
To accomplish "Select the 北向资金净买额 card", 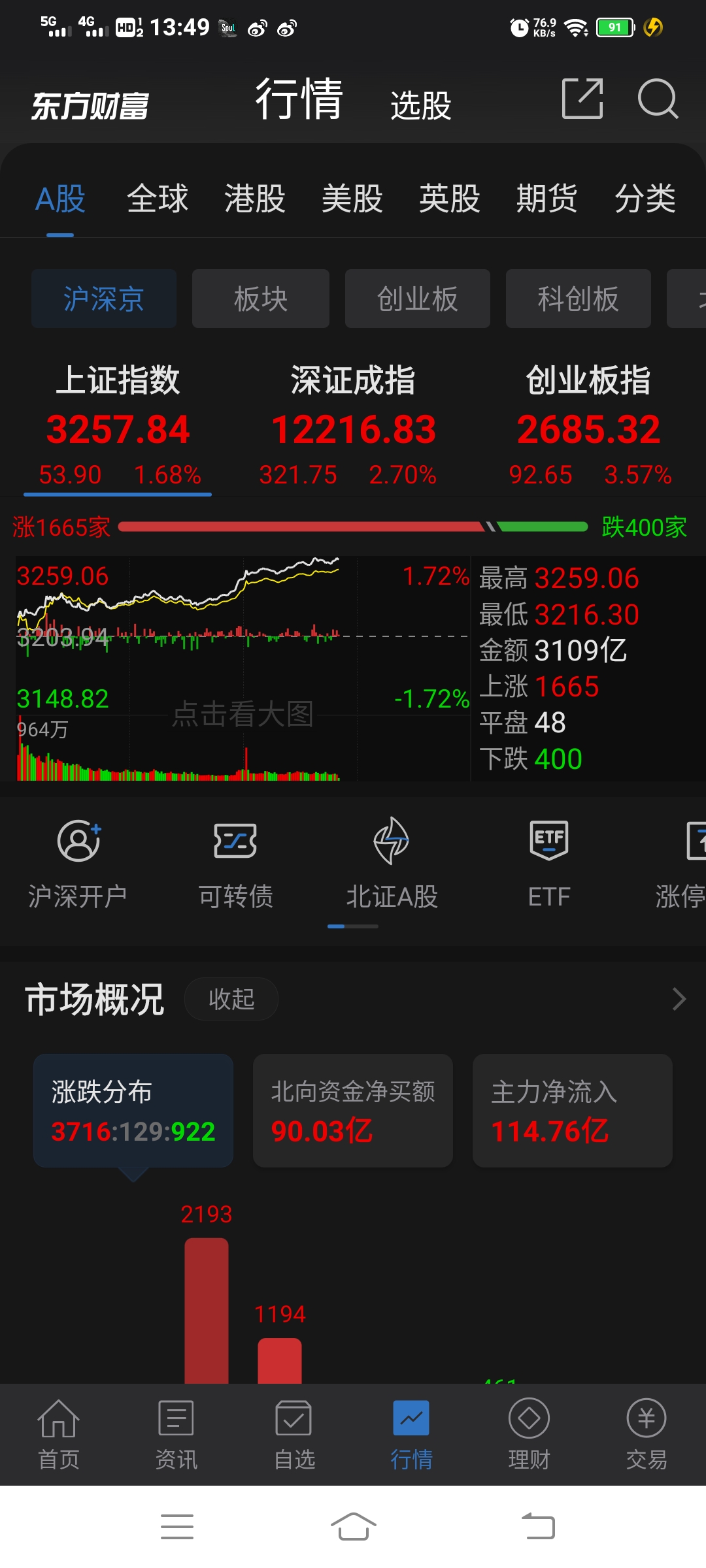I will [353, 1111].
